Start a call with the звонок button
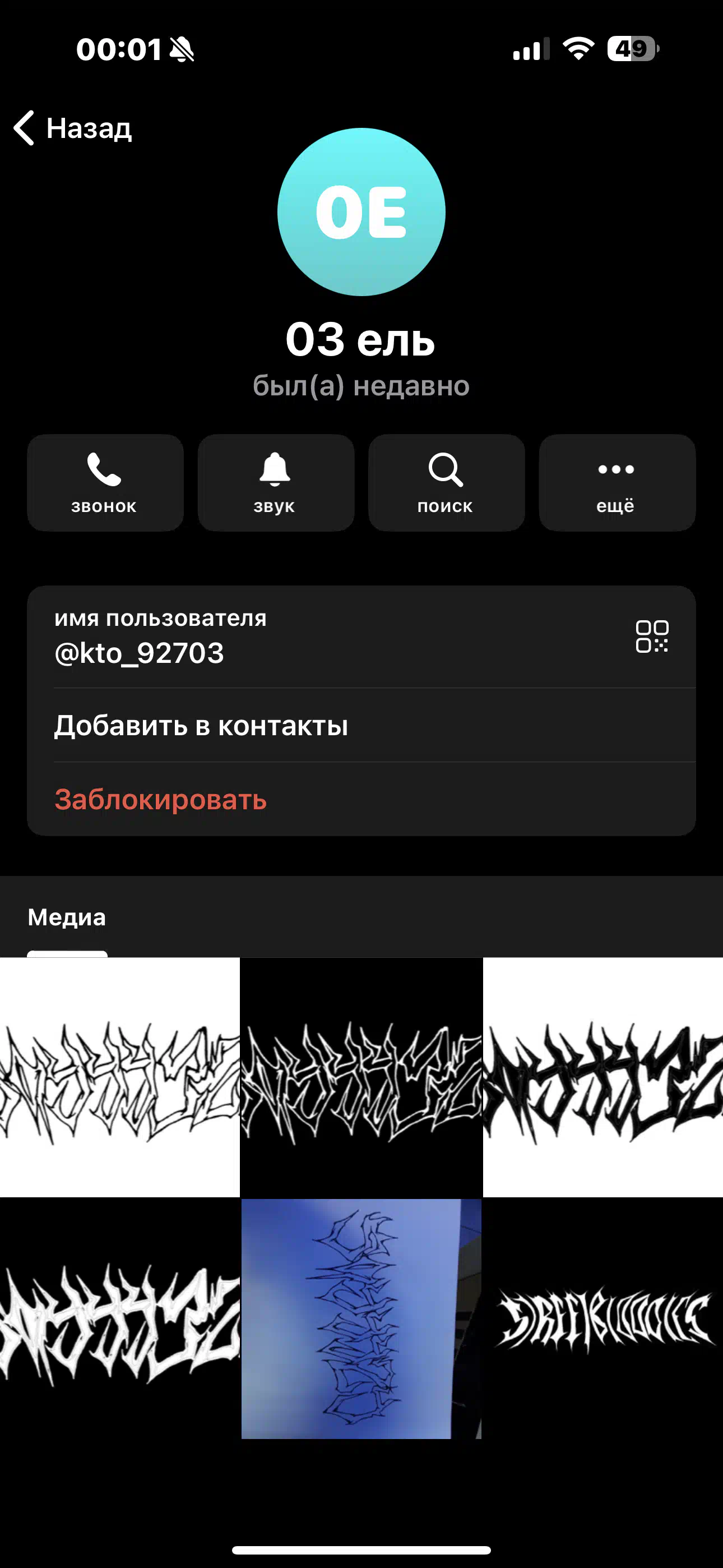The width and height of the screenshot is (723, 1568). coord(105,483)
